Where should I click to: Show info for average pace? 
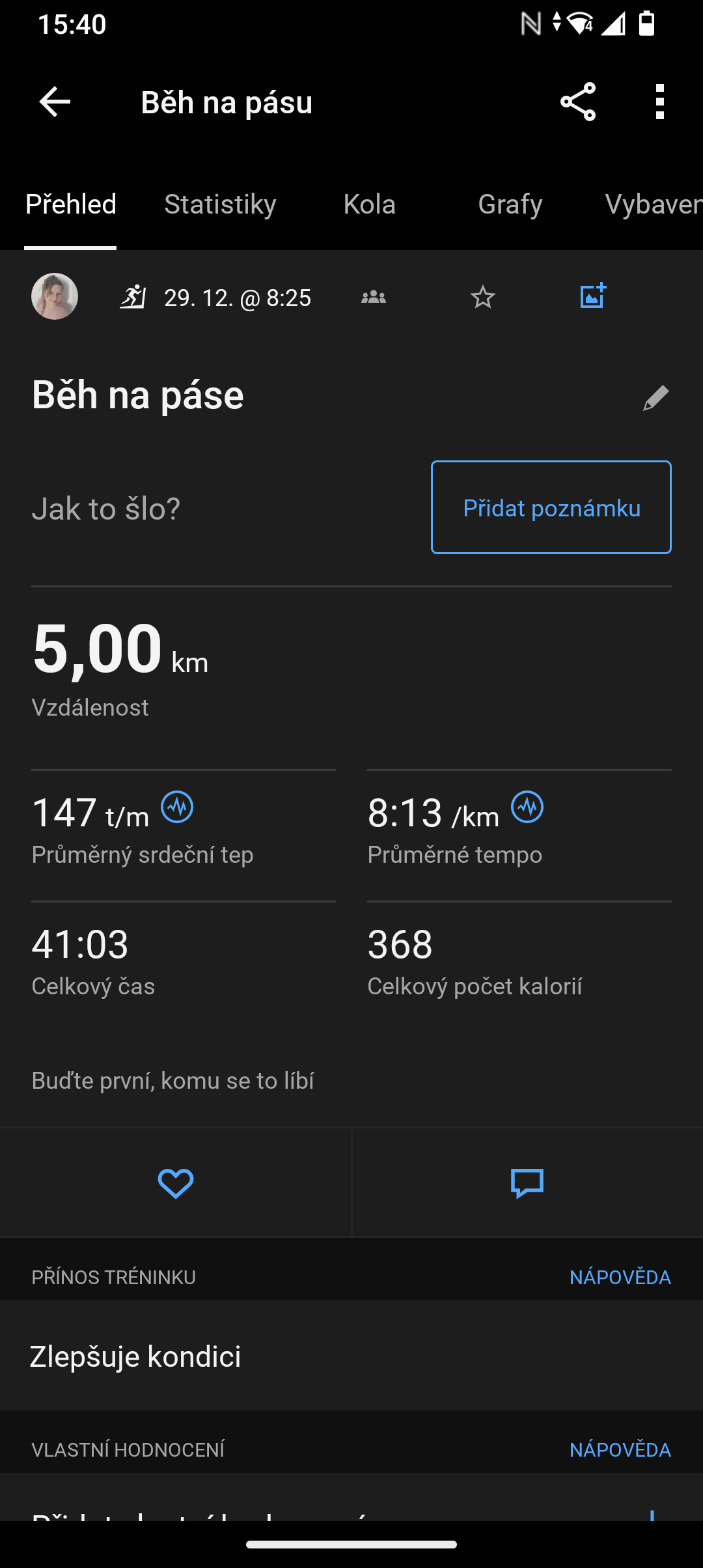527,807
